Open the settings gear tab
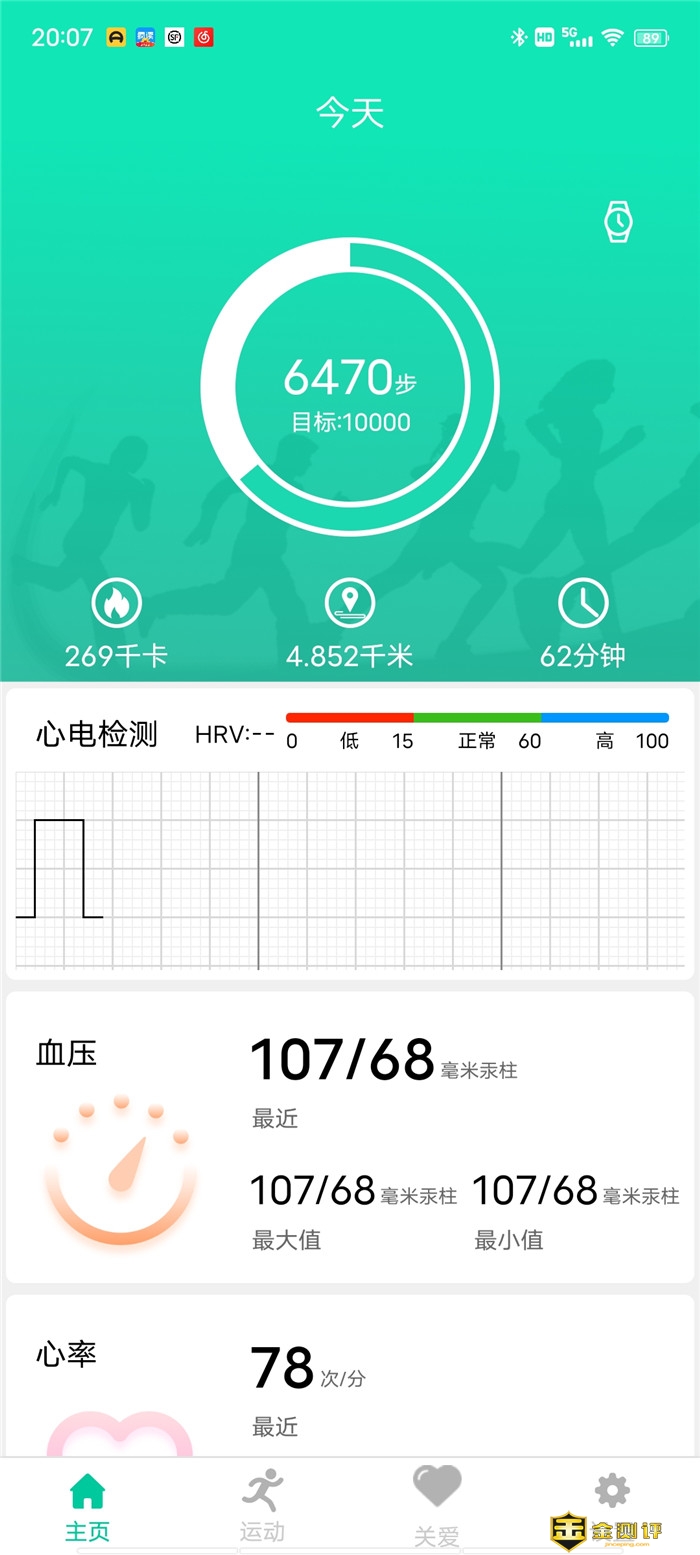The height and width of the screenshot is (1555, 700). pos(612,1492)
